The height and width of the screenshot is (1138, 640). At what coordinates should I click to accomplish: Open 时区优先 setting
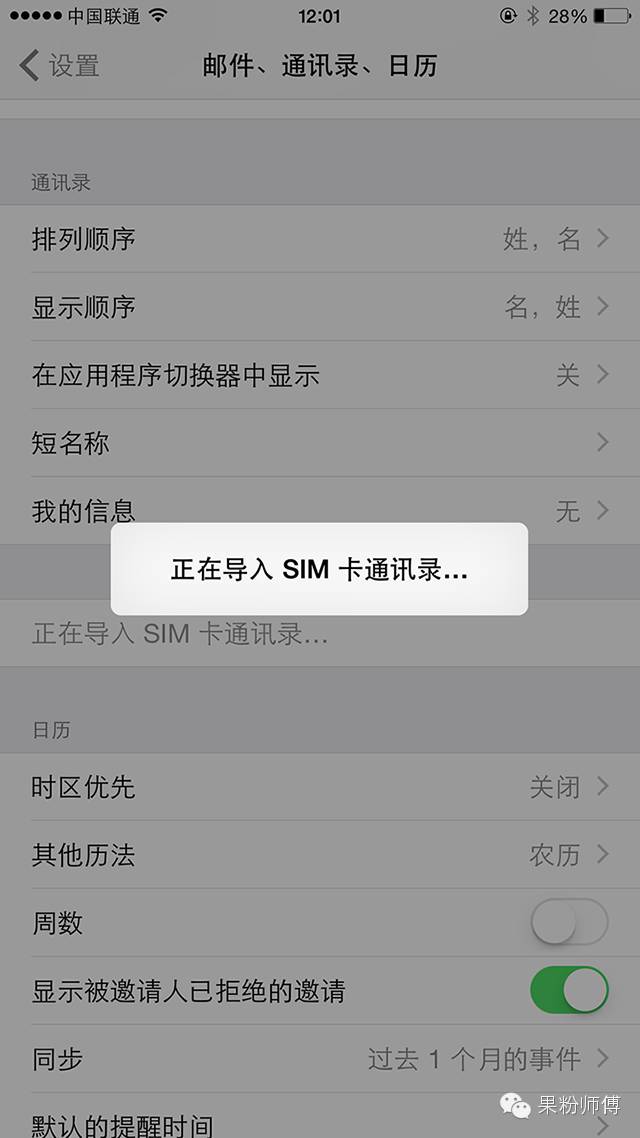pyautogui.click(x=320, y=787)
